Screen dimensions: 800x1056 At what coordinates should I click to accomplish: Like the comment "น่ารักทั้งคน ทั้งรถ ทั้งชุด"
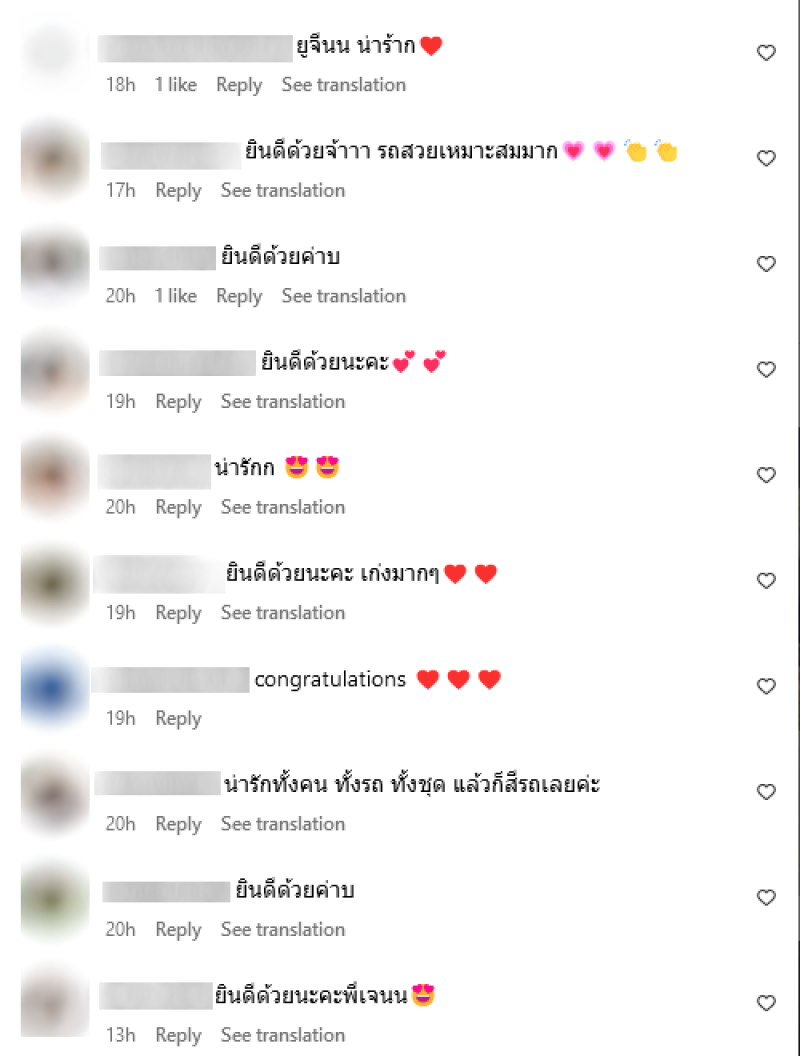click(766, 792)
